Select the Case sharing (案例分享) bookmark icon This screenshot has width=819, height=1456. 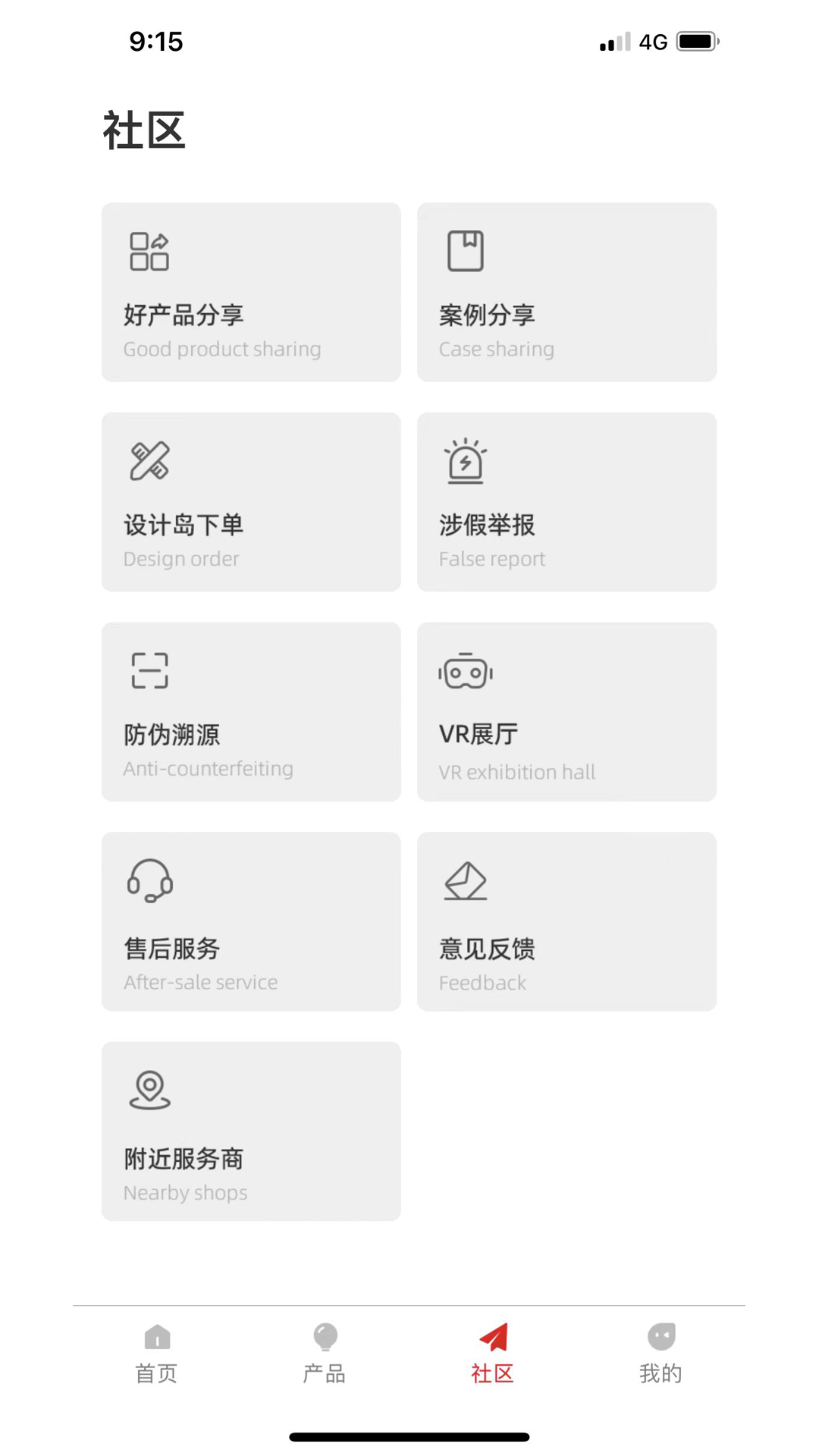click(x=465, y=249)
